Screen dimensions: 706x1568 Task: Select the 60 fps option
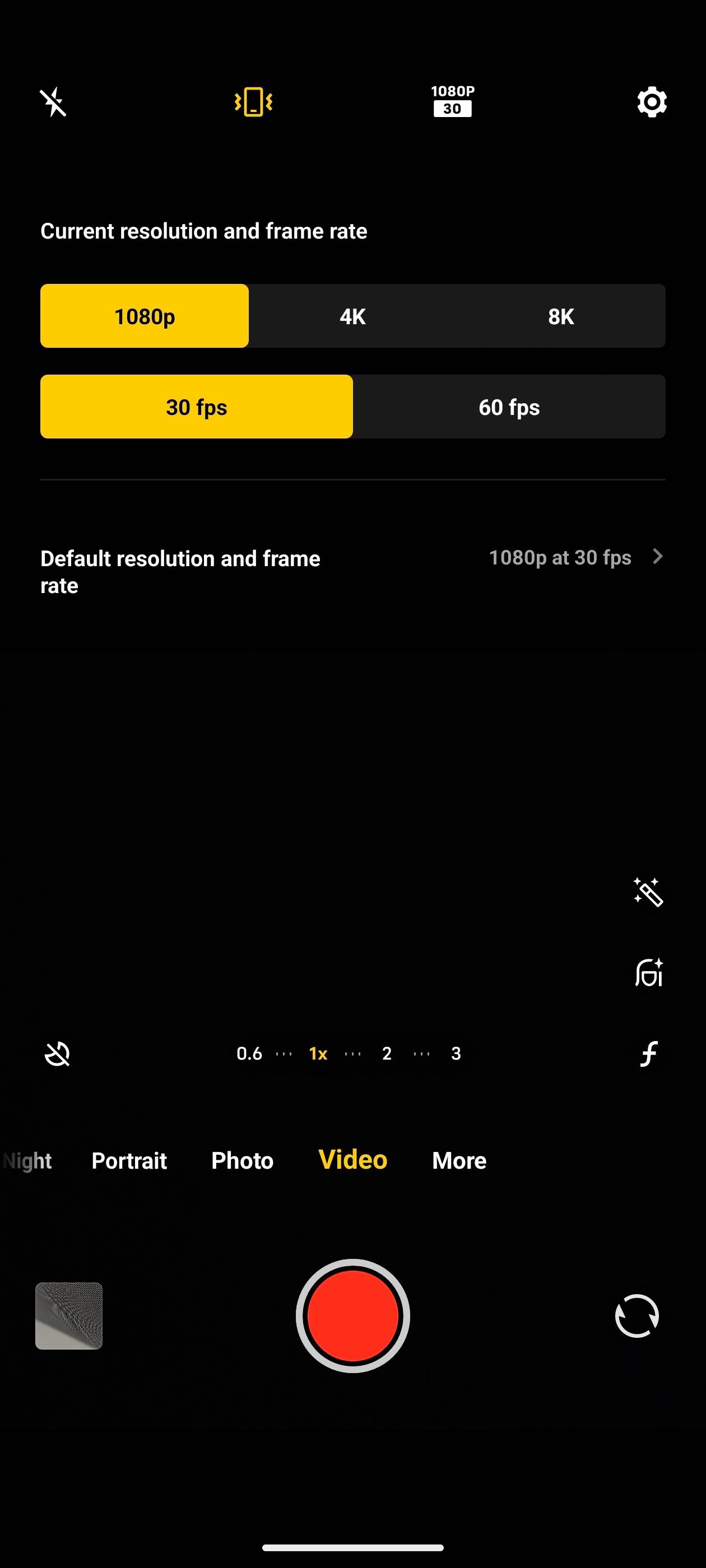pyautogui.click(x=509, y=407)
